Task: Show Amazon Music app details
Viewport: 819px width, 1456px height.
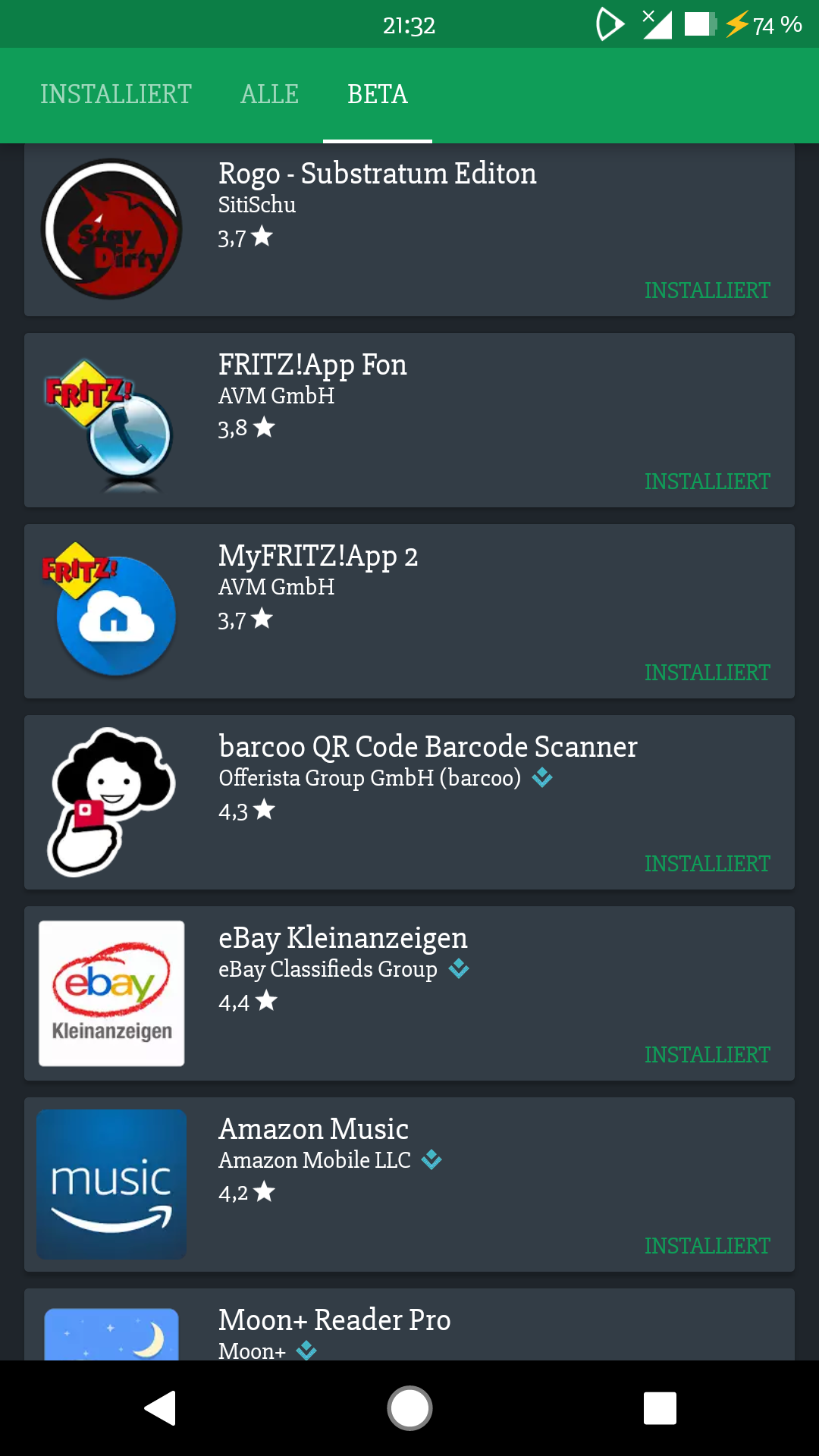Action: (x=409, y=1185)
